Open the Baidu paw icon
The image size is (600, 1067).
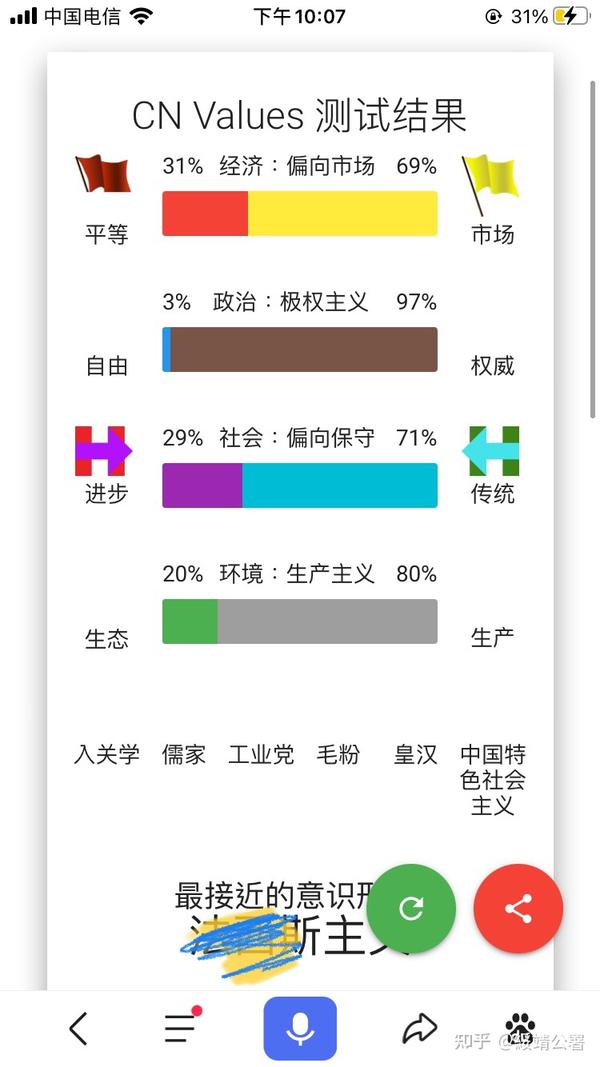[520, 1024]
